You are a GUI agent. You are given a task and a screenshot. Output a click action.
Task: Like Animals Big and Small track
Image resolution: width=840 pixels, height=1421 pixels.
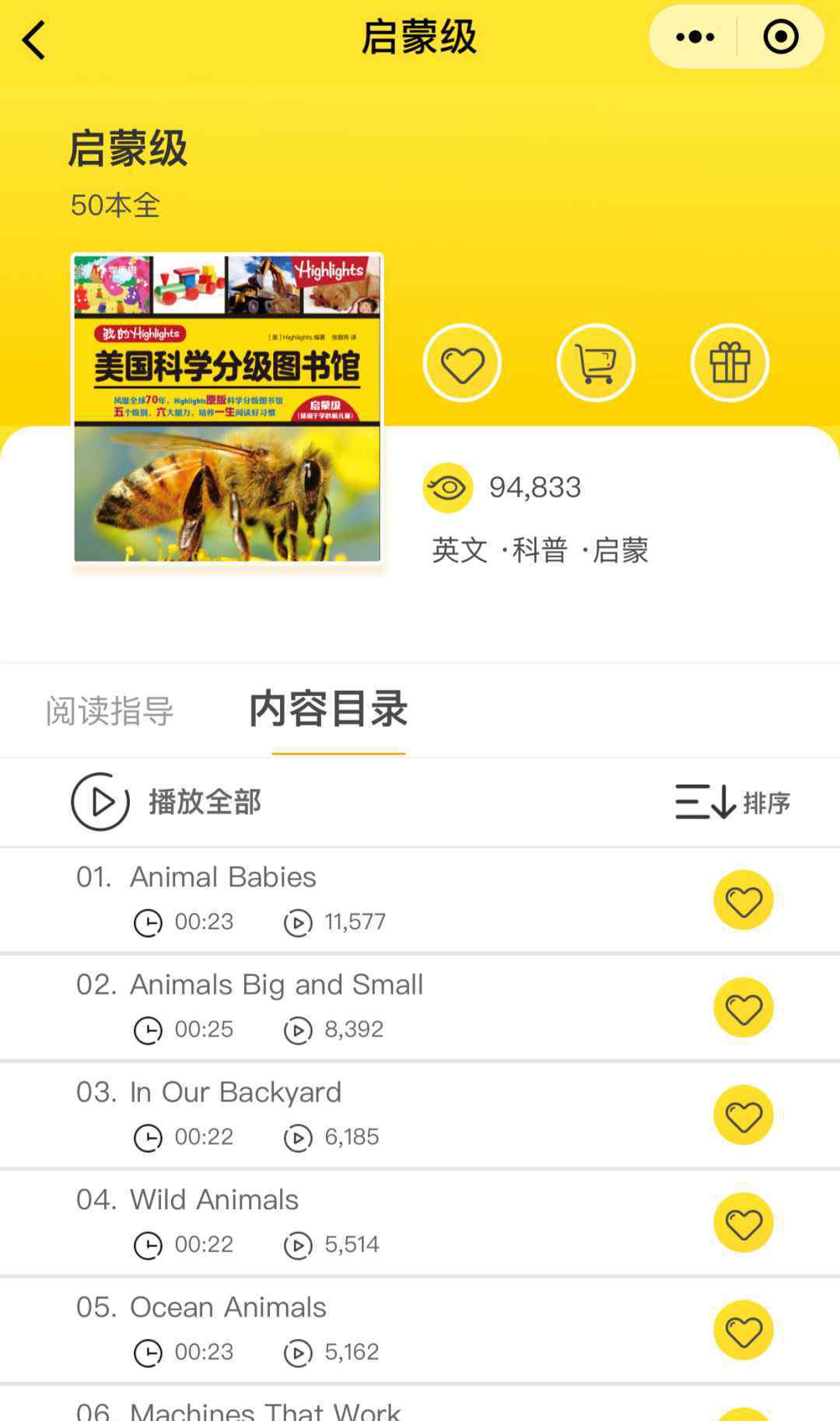(743, 1007)
